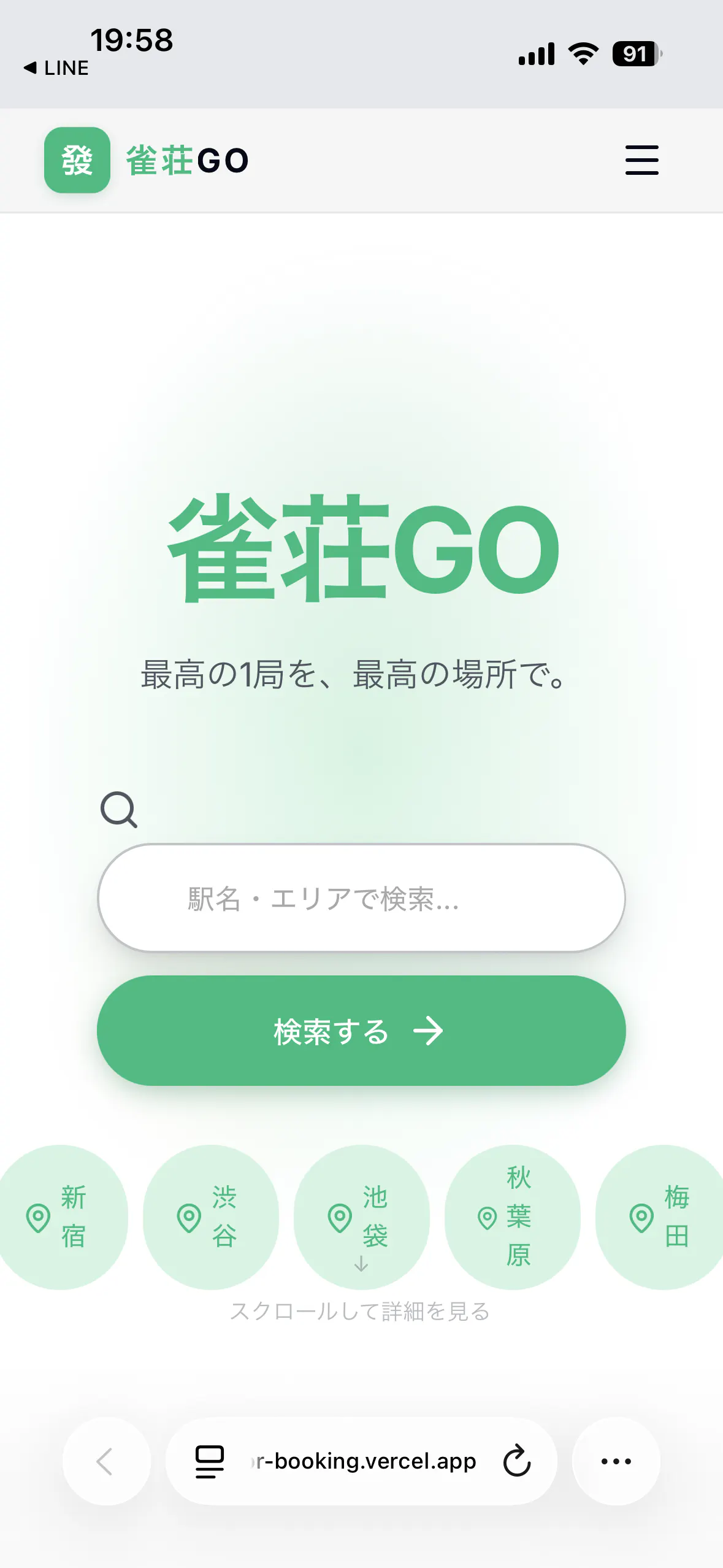Screen dimensions: 723x1568
Task: Pick the 秋葉原 area chip
Action: click(x=512, y=1217)
